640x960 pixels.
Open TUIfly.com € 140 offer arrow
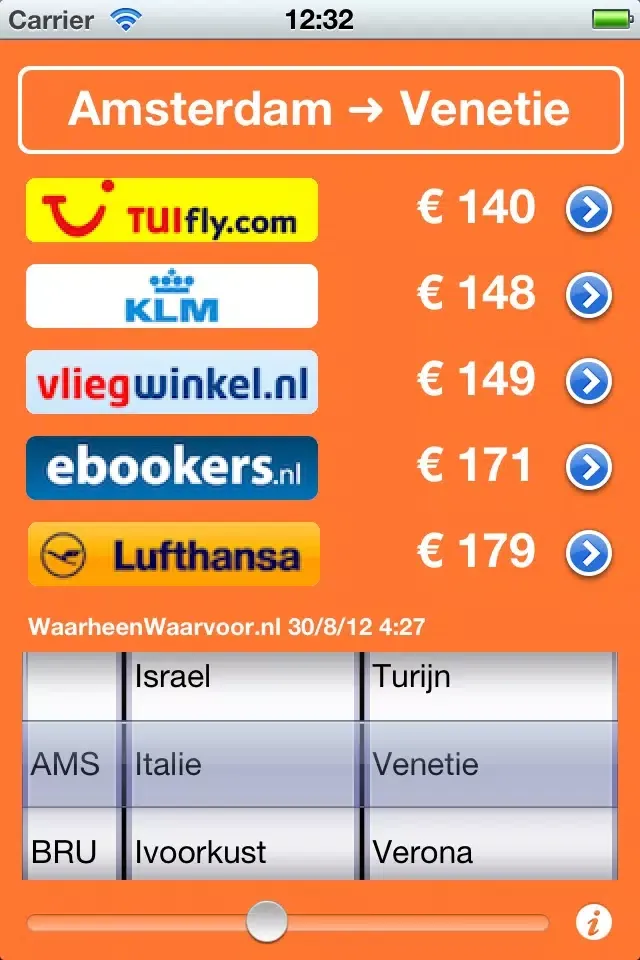tap(589, 210)
